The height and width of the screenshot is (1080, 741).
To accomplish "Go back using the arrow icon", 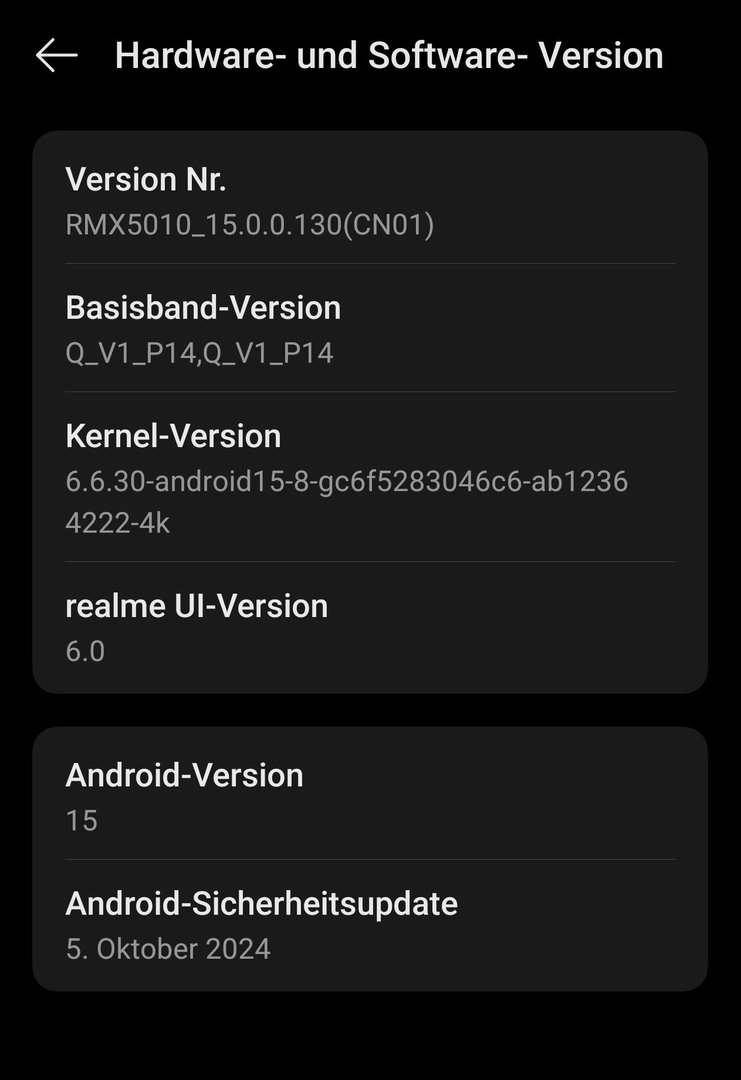I will click(x=56, y=56).
